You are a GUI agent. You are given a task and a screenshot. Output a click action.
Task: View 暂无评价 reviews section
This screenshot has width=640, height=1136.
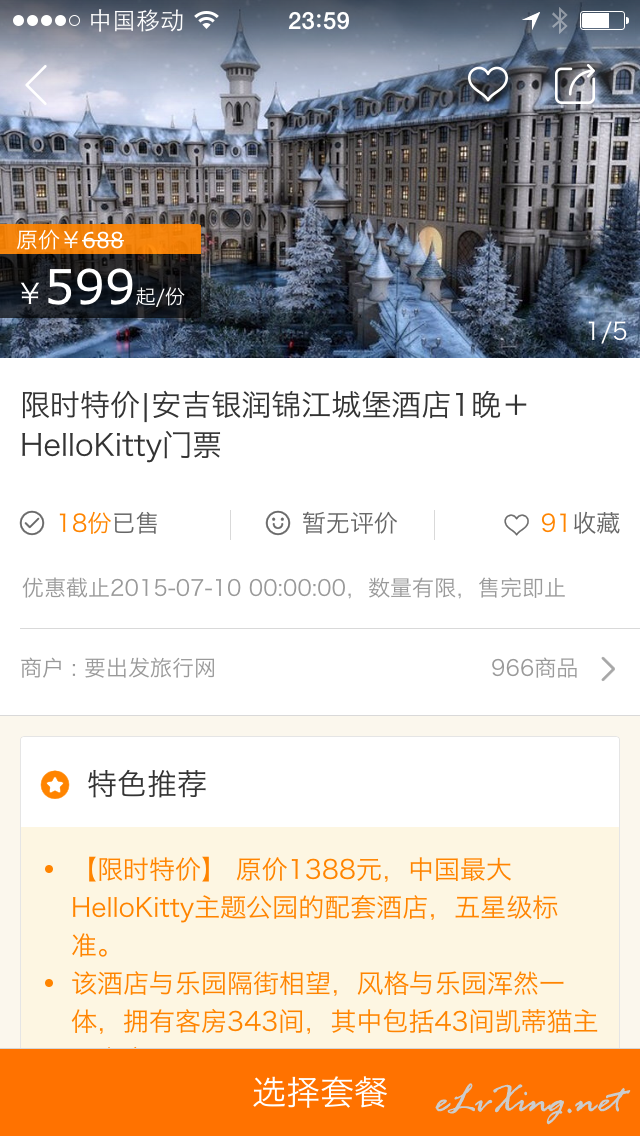332,523
